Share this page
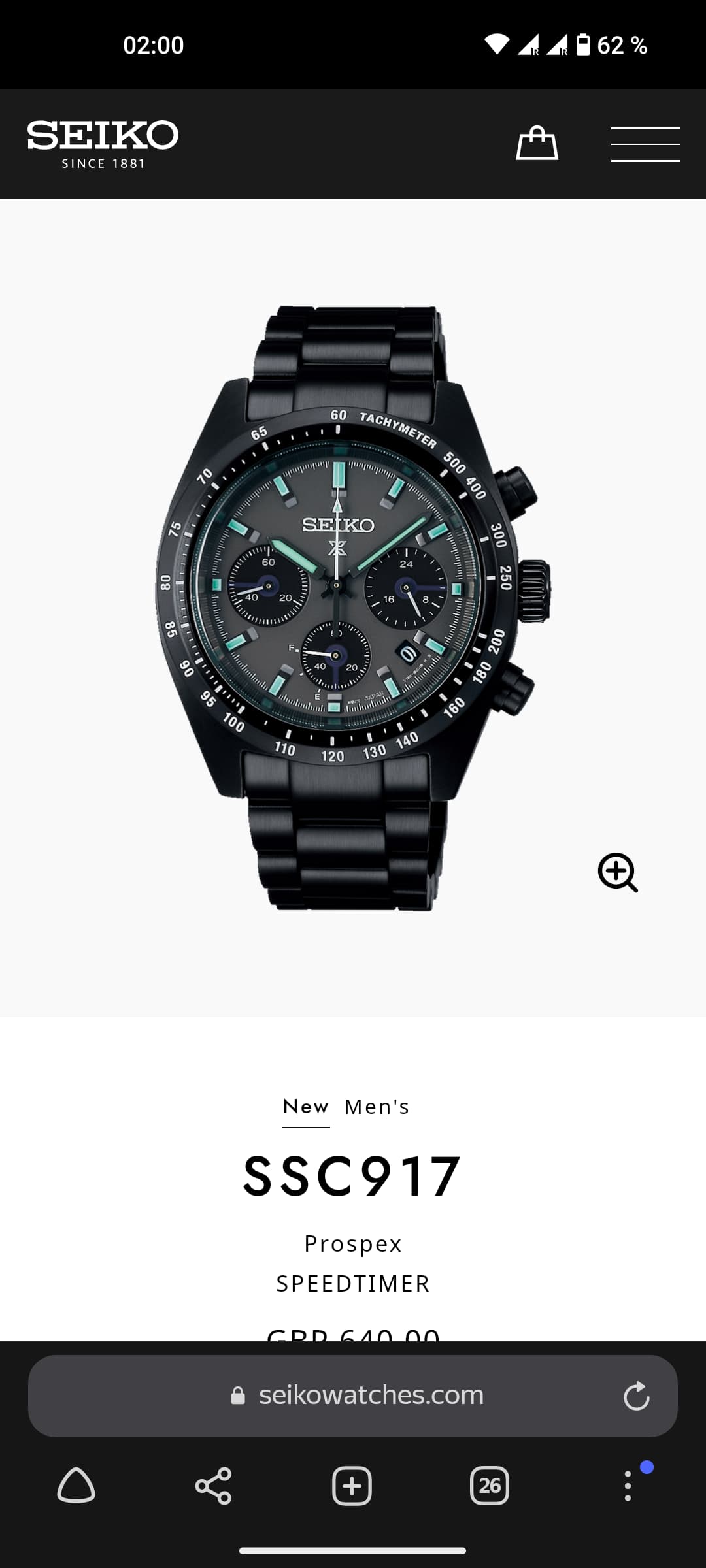This screenshot has width=706, height=1568. [214, 1486]
